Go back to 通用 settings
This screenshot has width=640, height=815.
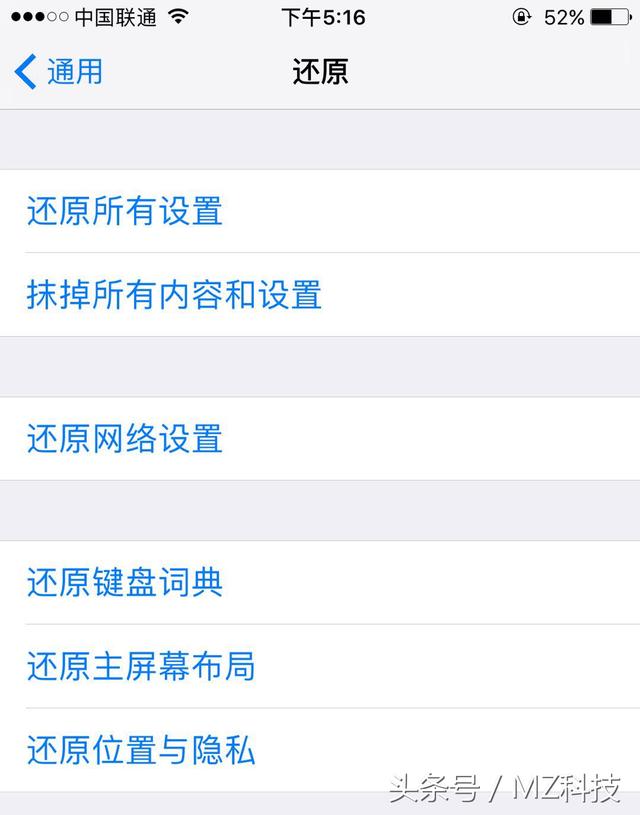click(x=60, y=72)
